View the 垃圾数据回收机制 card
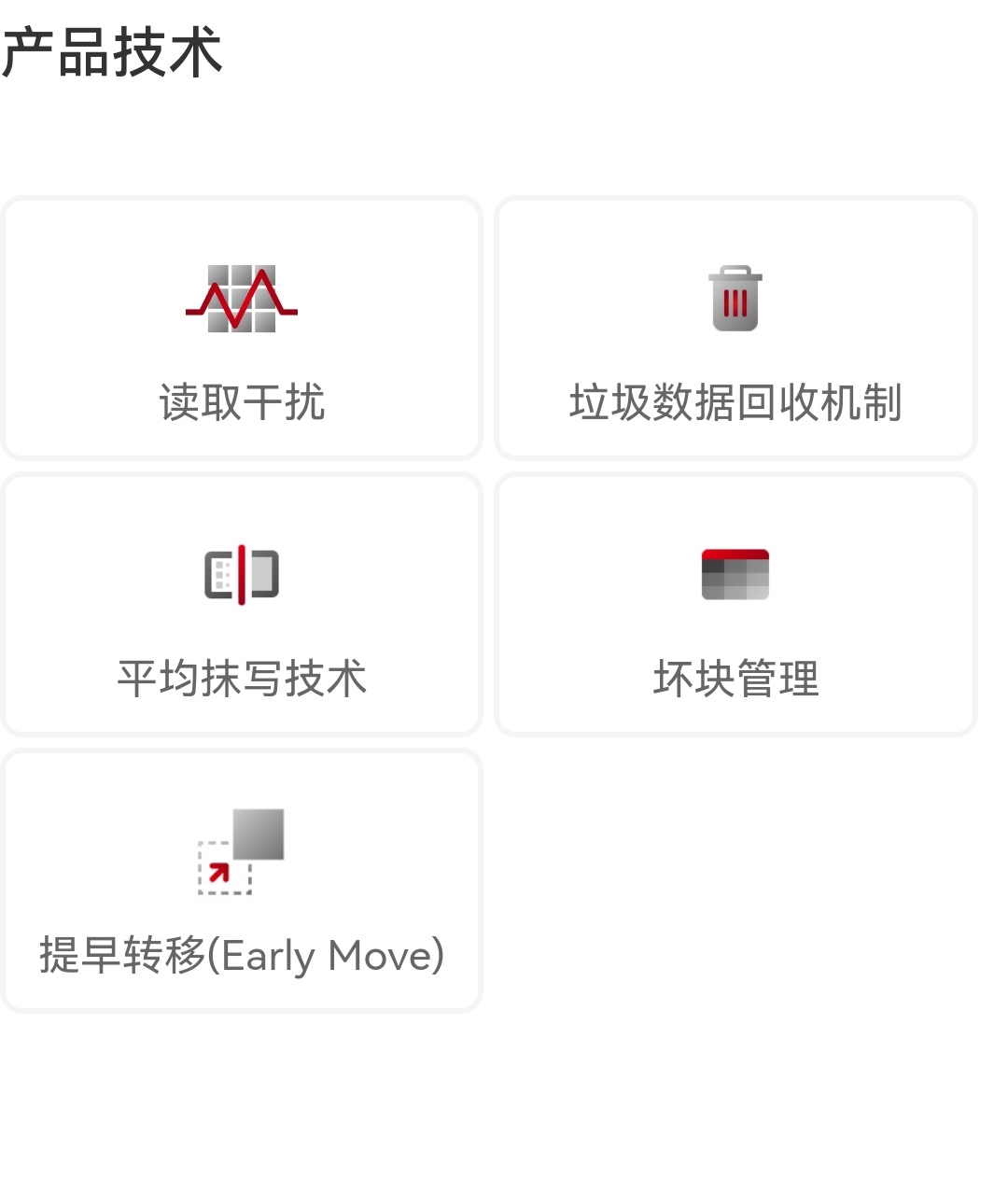This screenshot has width=1008, height=1192. 735,329
